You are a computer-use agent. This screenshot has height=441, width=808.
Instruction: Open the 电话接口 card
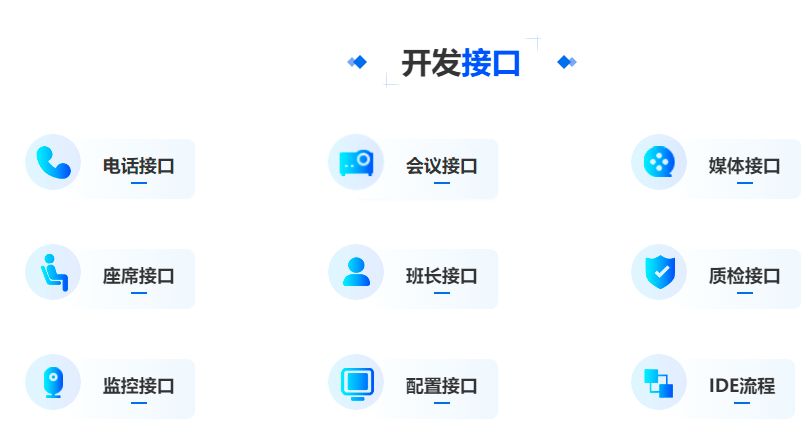(x=138, y=166)
